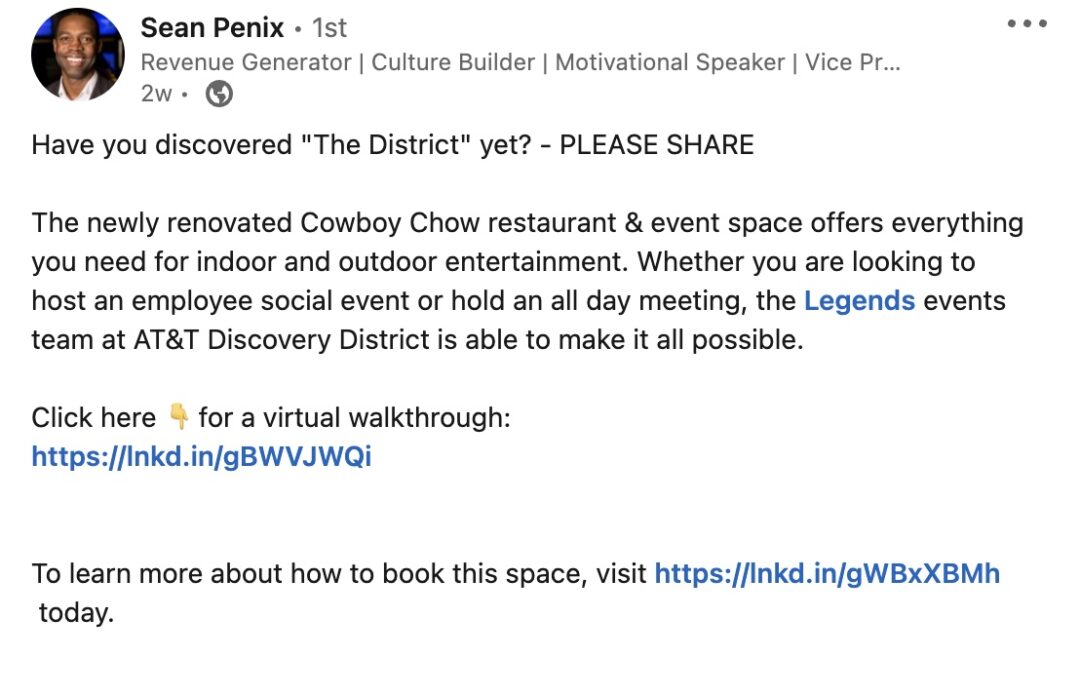Open Sean Penix's profile photo
This screenshot has height=696, width=1080.
pos(78,55)
